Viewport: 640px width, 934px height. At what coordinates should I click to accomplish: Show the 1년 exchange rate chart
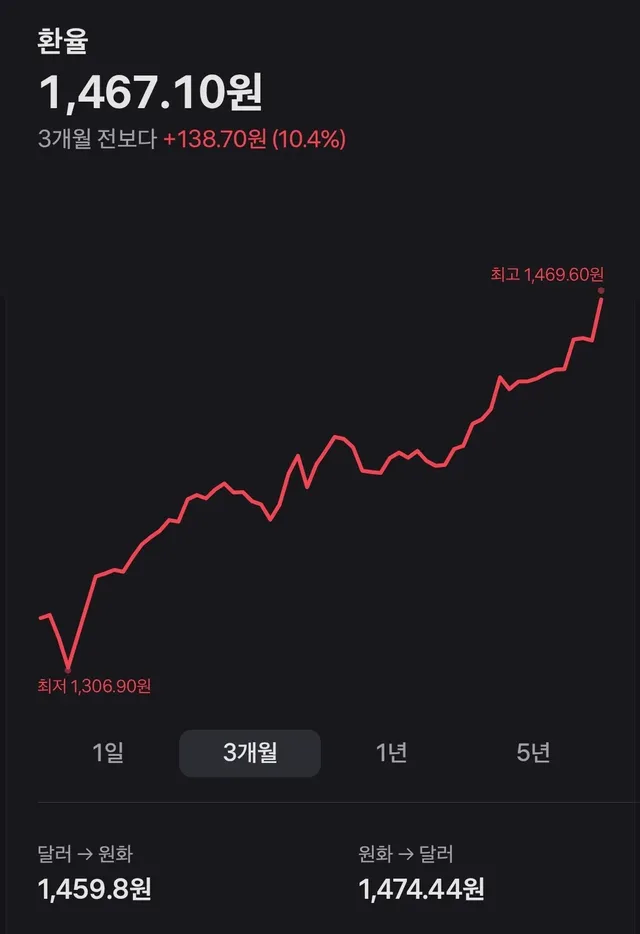tap(392, 753)
